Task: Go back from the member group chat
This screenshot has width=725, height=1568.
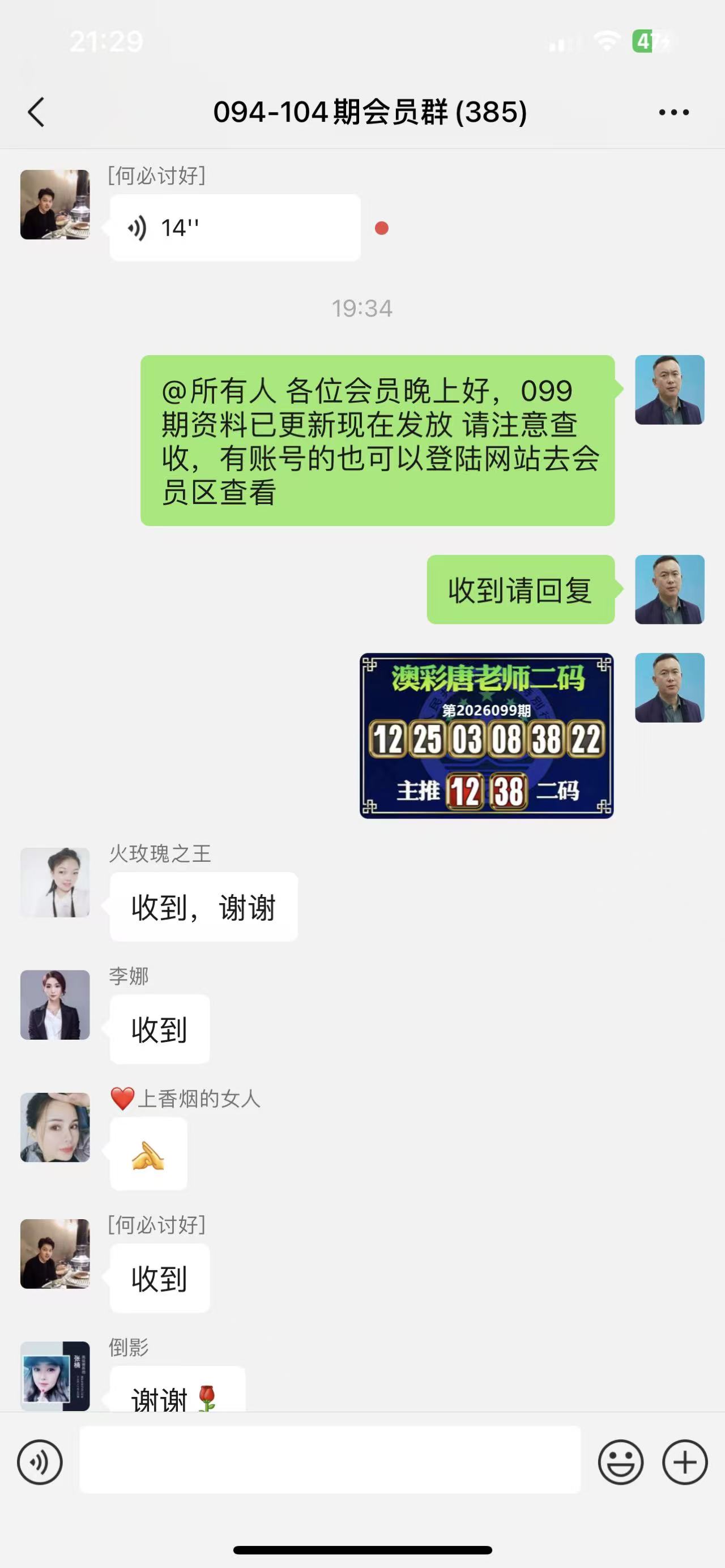Action: coord(36,113)
